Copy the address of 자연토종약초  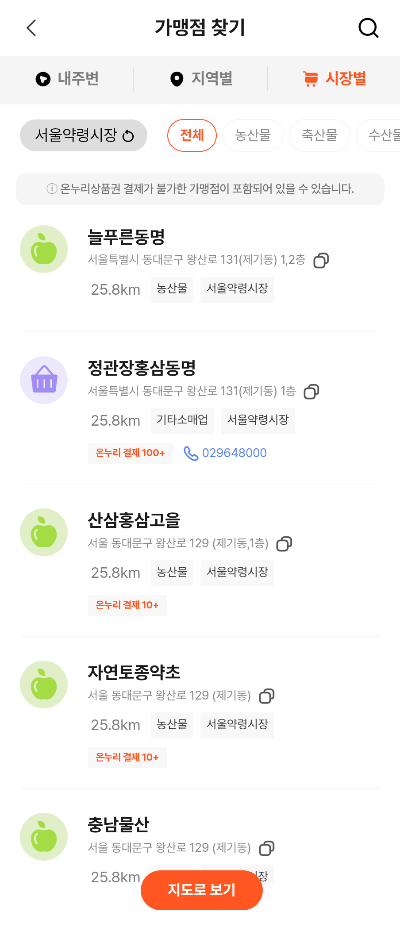coord(266,696)
